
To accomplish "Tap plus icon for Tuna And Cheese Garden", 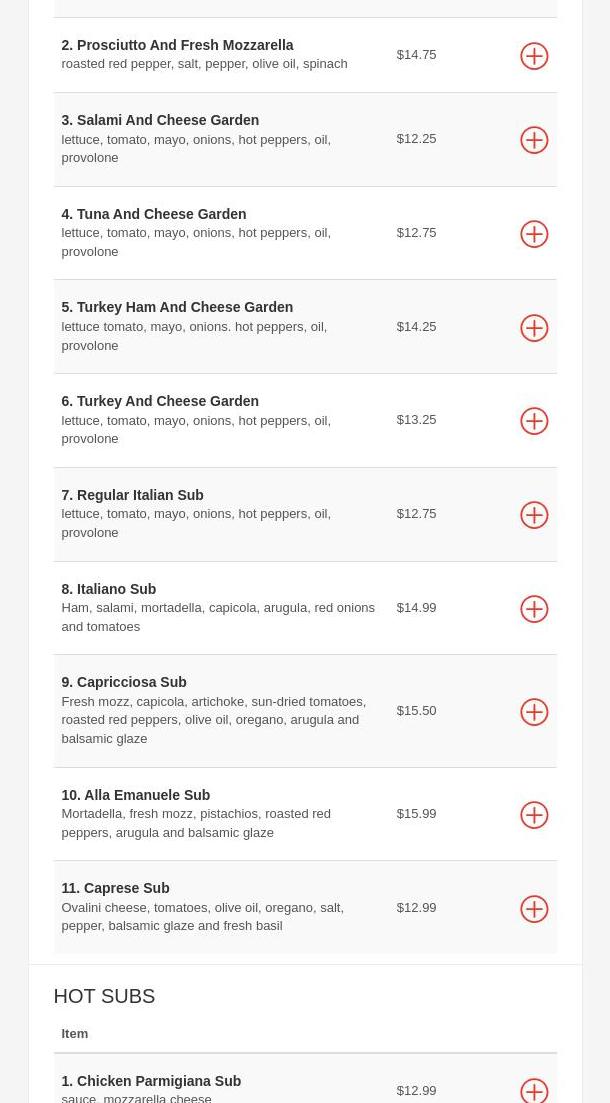I will click(534, 234).
